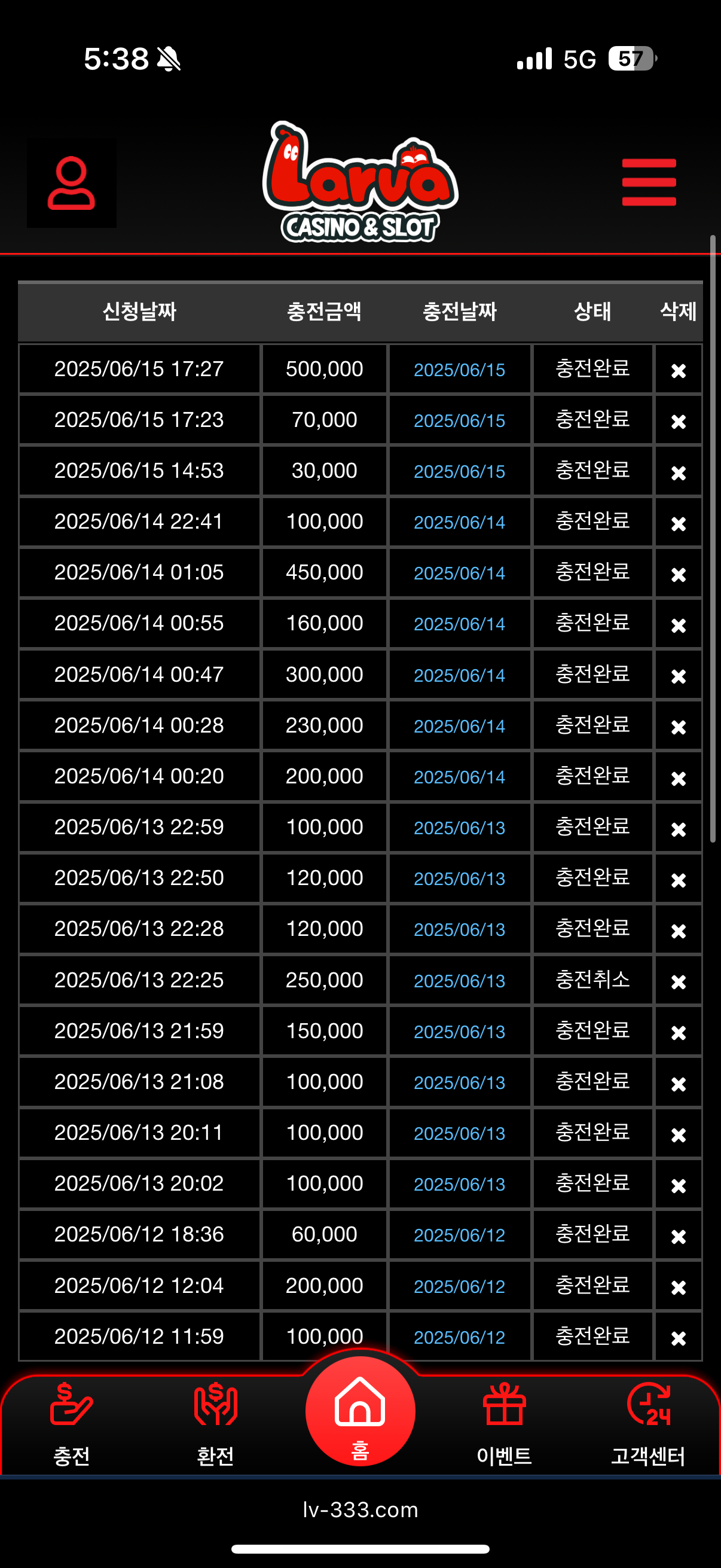Remove the 2025/06/12 12:04 entry
This screenshot has width=721, height=1568.
(679, 1288)
